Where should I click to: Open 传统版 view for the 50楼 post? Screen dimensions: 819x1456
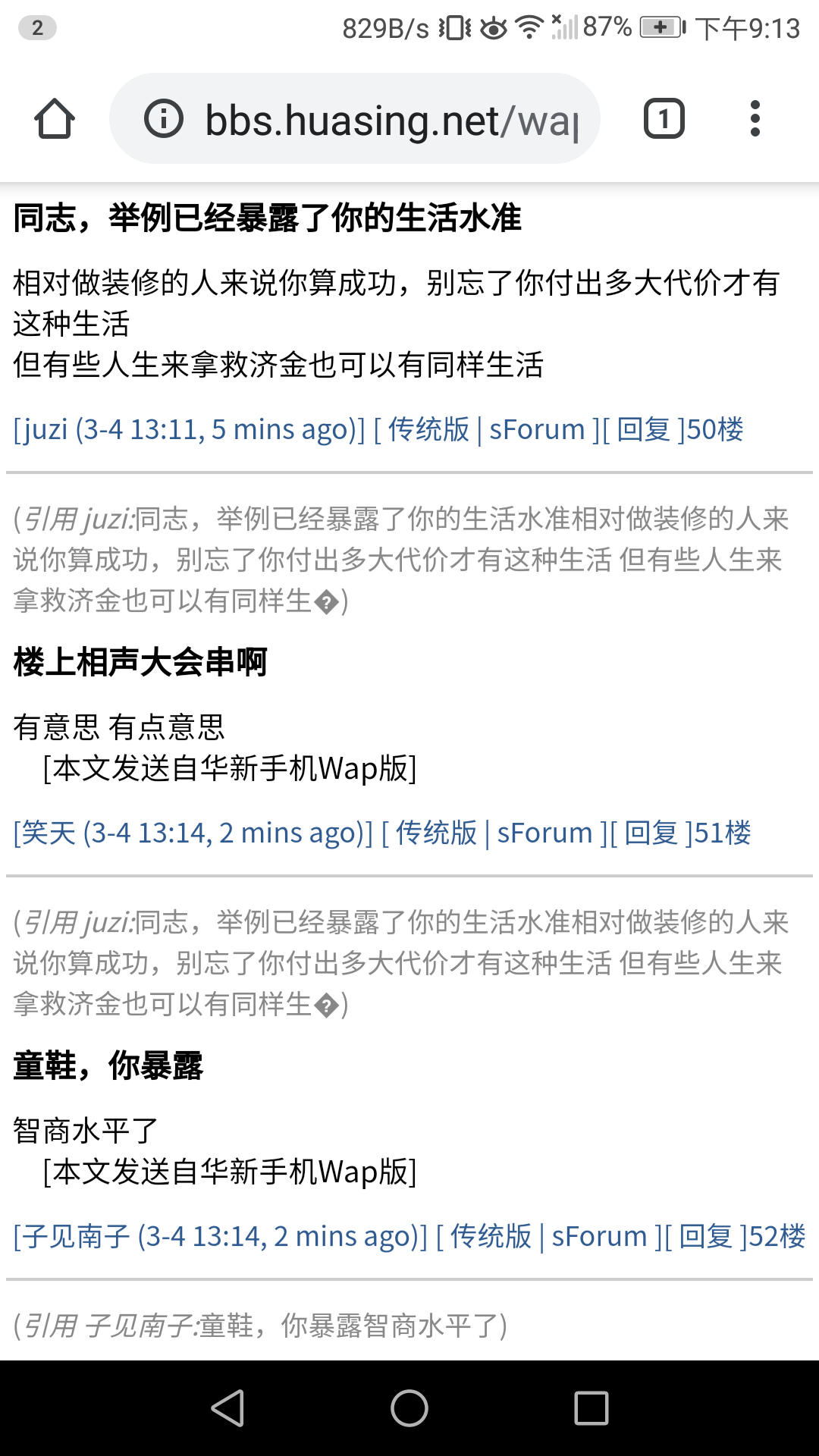pyautogui.click(x=428, y=429)
